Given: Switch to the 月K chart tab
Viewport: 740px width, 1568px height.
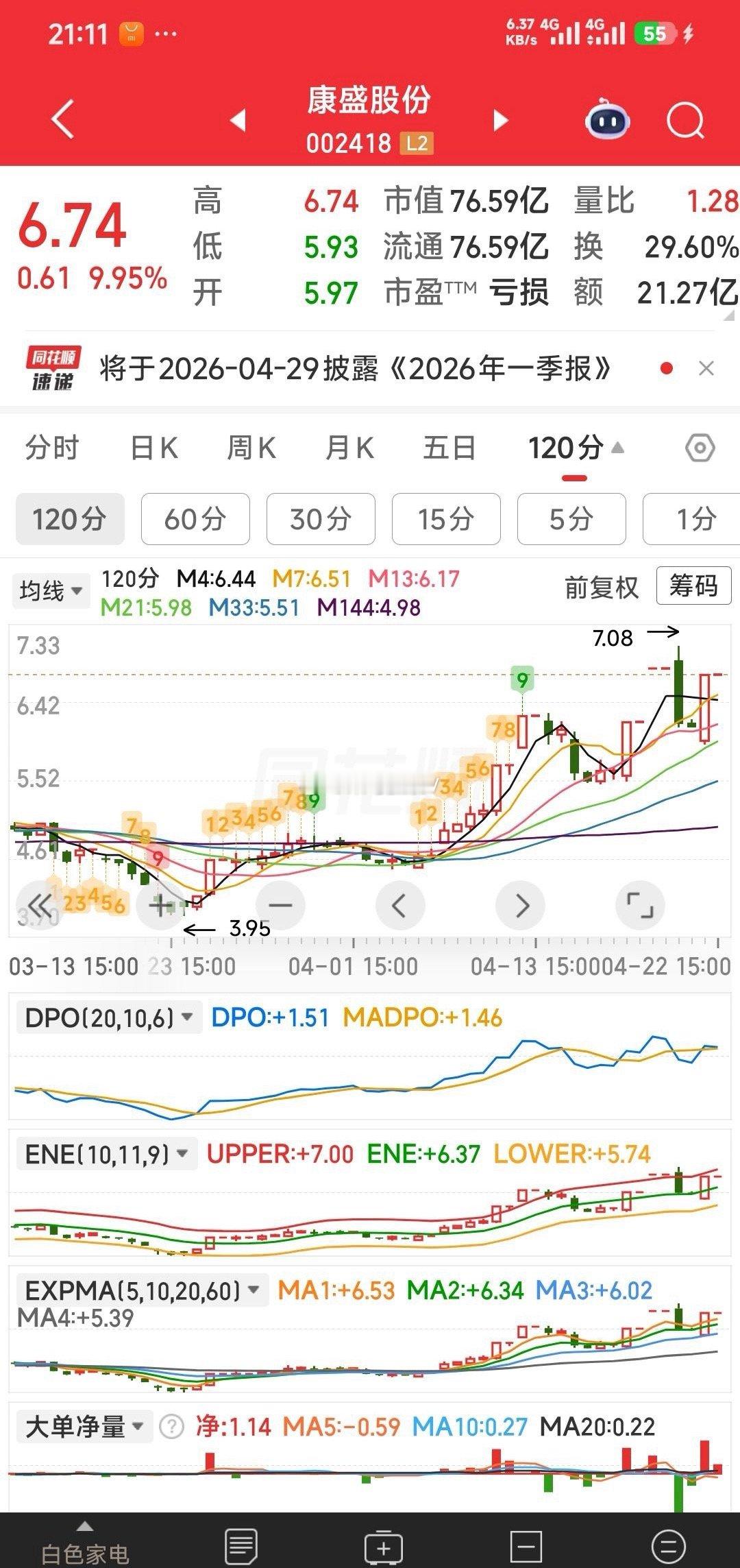Looking at the screenshot, I should click(349, 448).
